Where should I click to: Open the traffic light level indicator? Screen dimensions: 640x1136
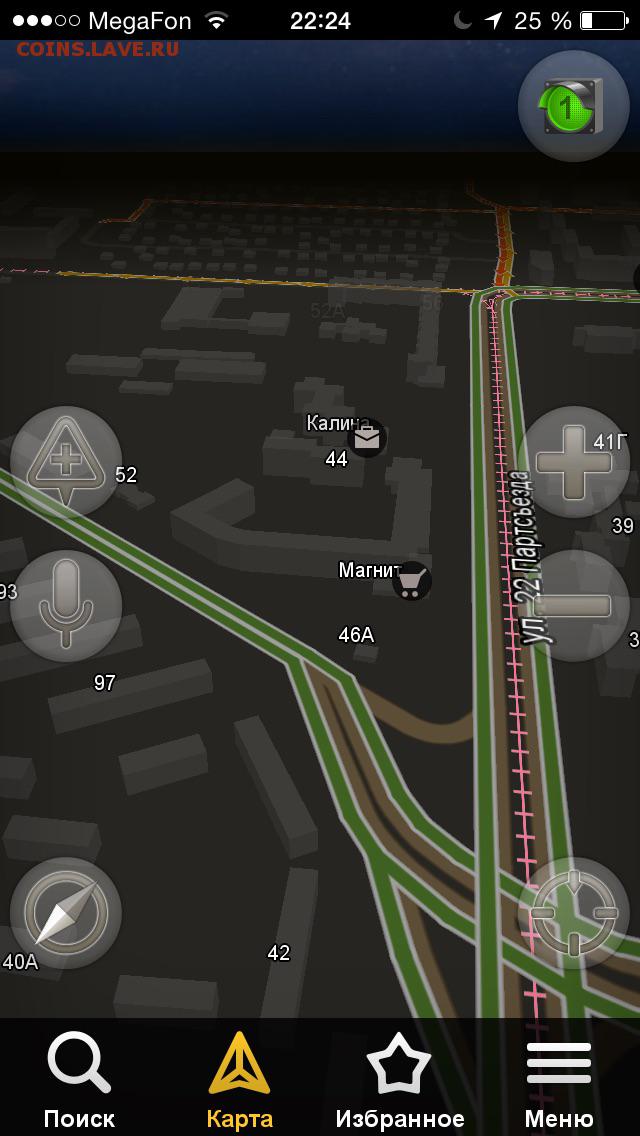[x=573, y=106]
